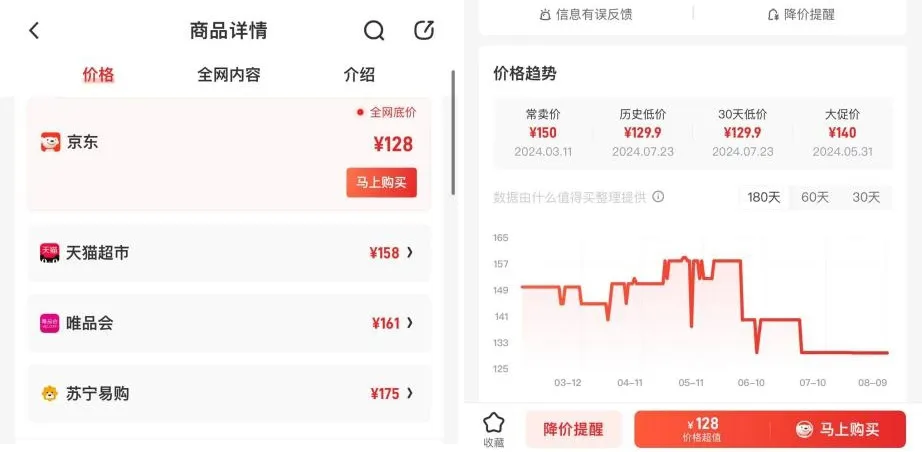Image resolution: width=922 pixels, height=452 pixels.
Task: Switch to the 全网内容 tab
Action: click(x=229, y=75)
